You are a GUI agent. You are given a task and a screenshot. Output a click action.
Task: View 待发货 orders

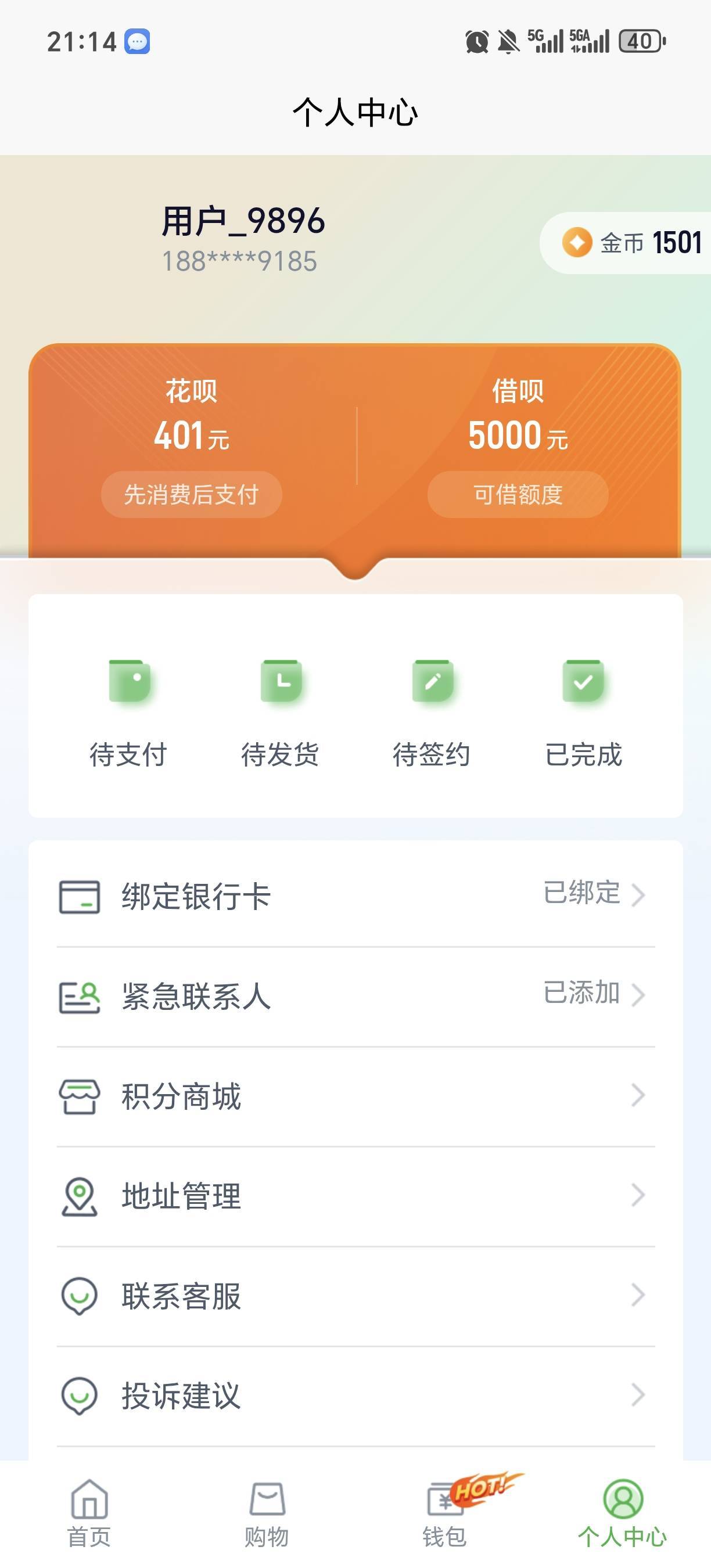280,713
